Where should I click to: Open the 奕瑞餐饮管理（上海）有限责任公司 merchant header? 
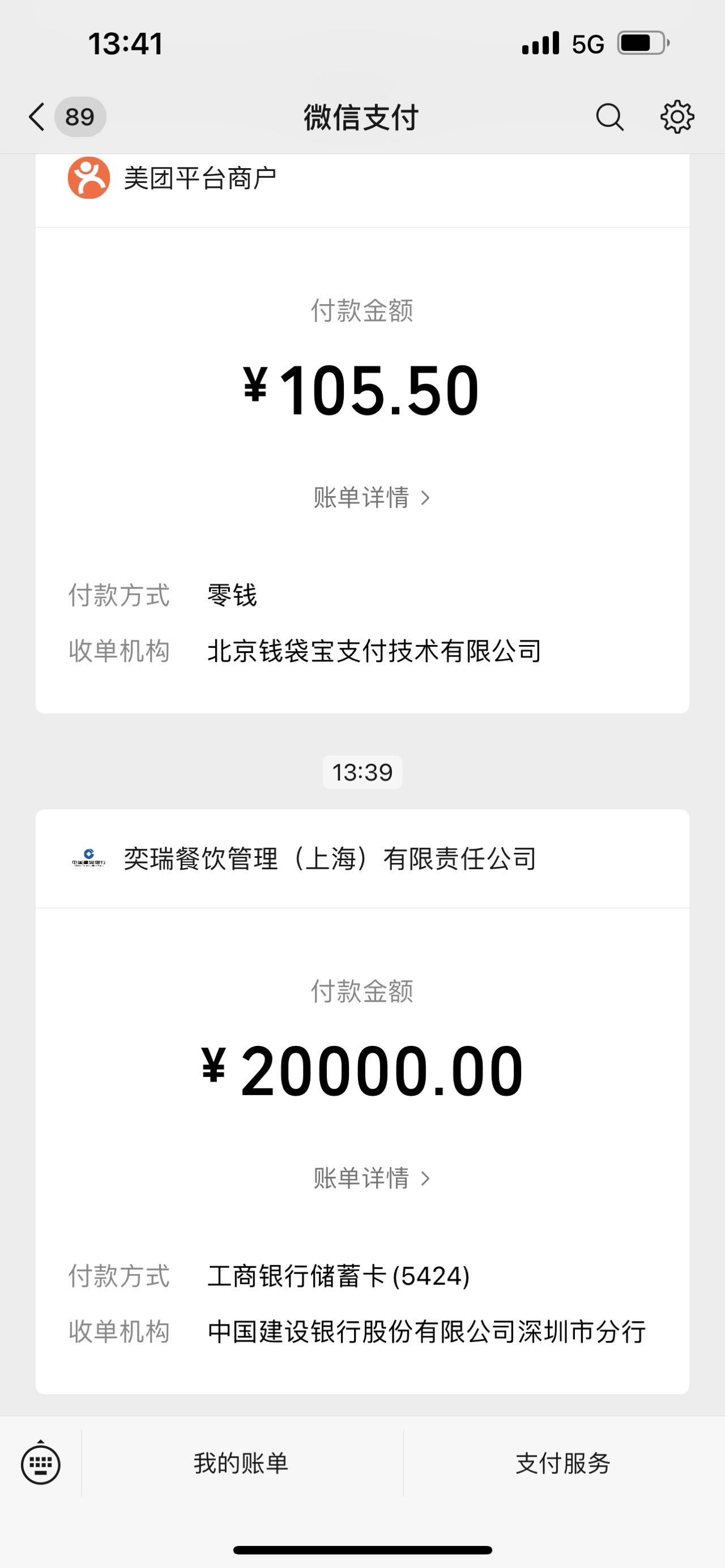362,859
